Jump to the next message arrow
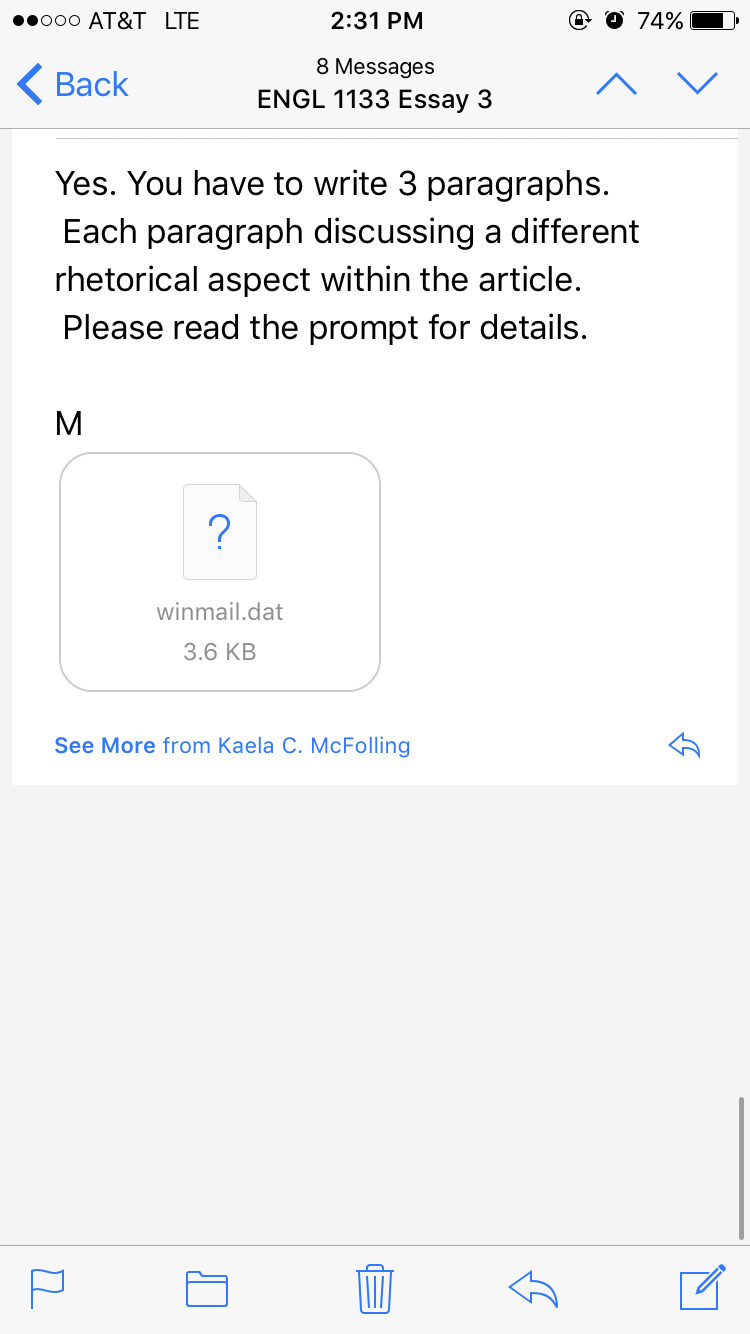 697,85
